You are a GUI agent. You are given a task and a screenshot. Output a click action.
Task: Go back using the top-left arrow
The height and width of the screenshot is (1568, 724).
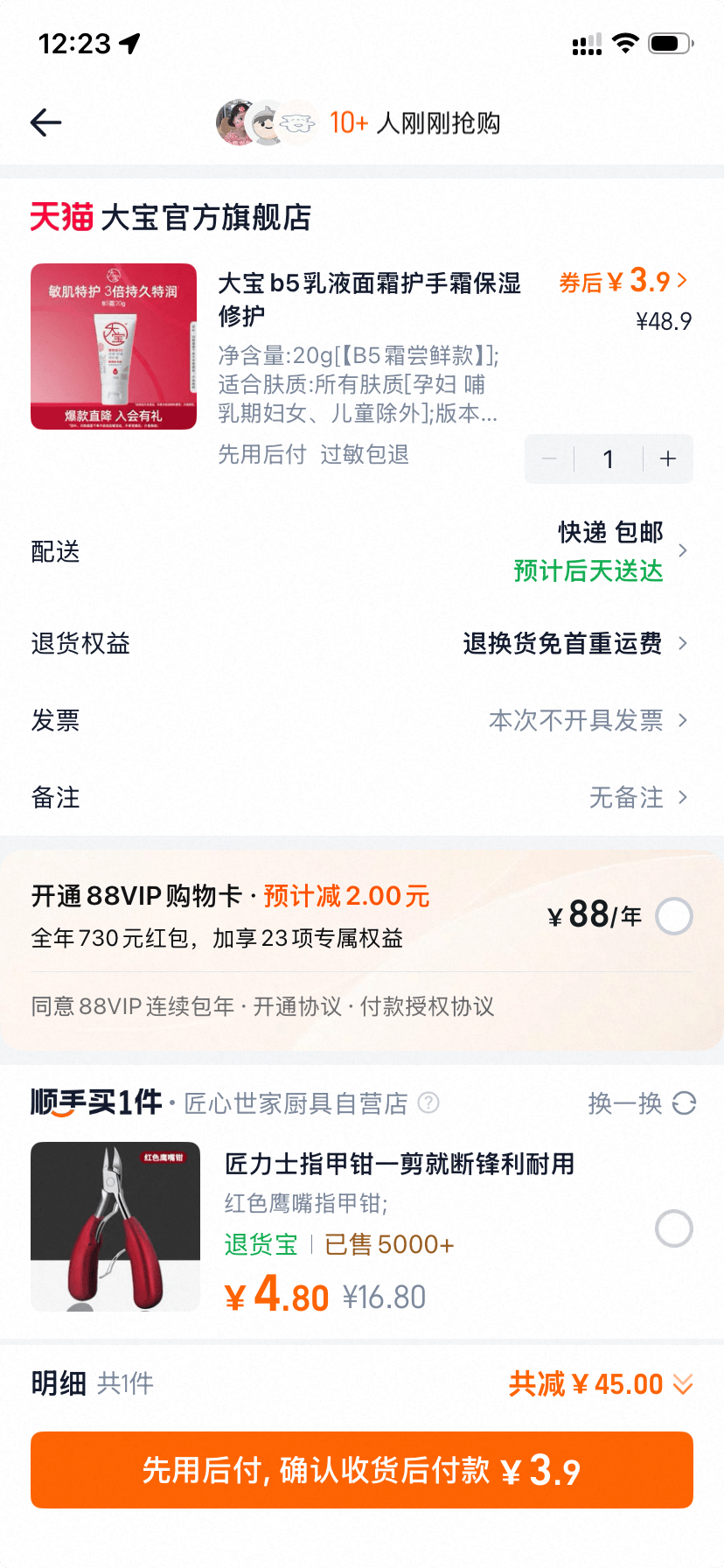pyautogui.click(x=46, y=122)
